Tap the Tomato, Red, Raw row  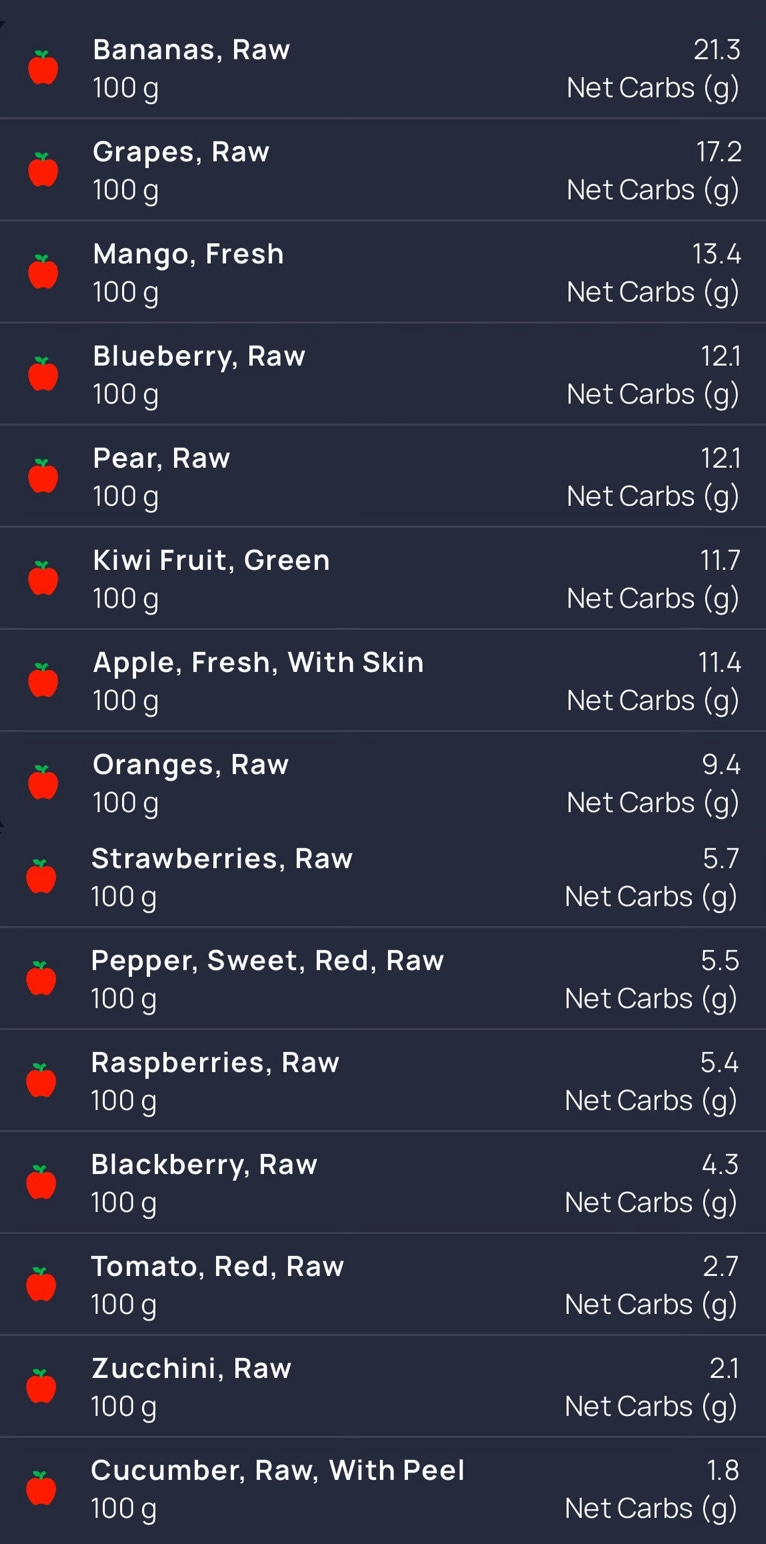[383, 1284]
